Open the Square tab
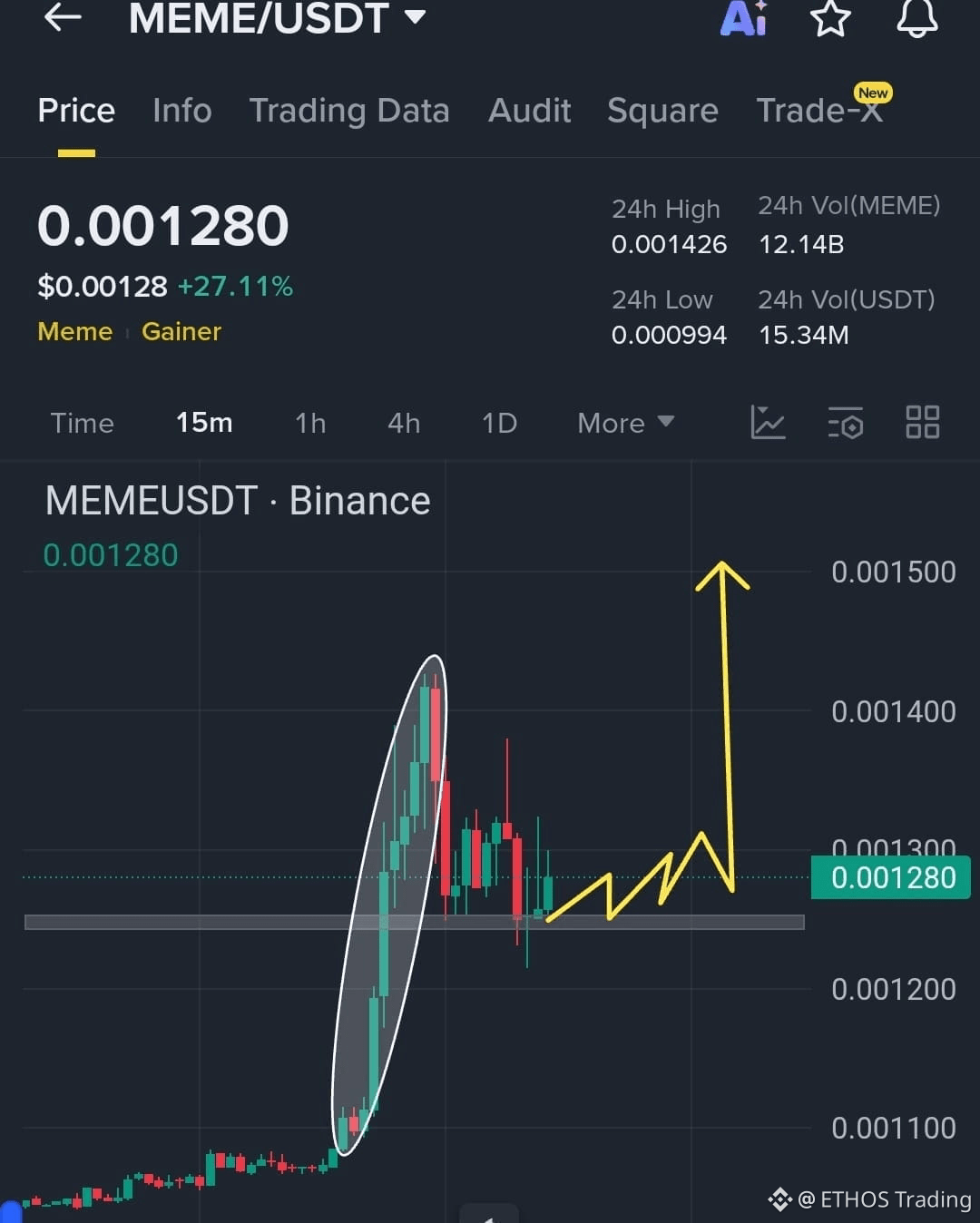 point(662,111)
